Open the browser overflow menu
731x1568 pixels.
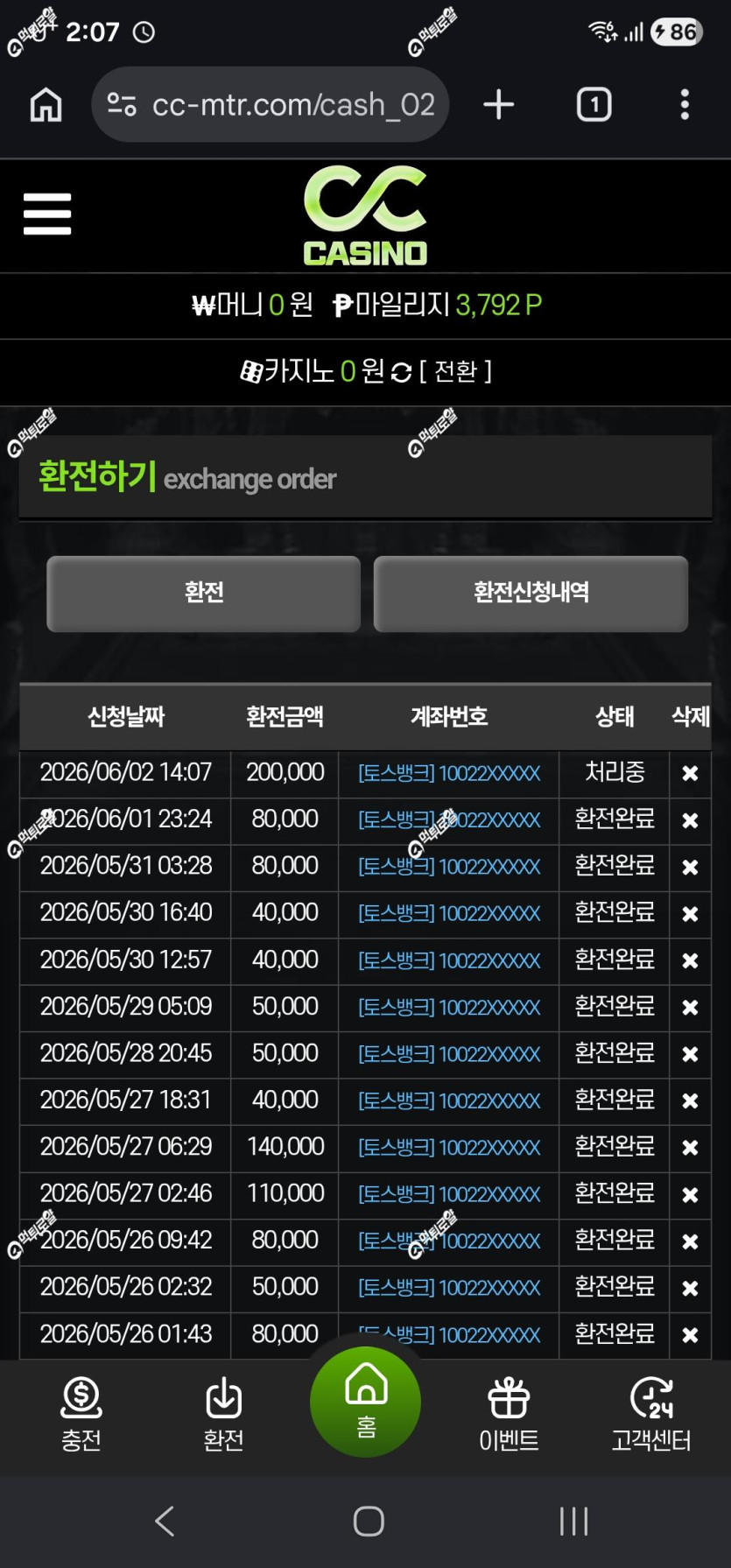point(685,105)
